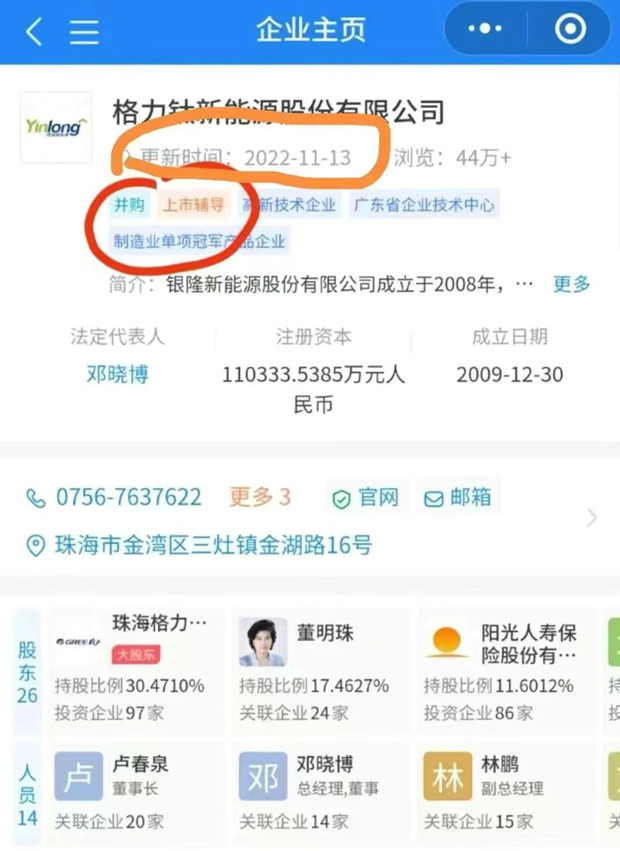Open address 珠海市金湾区三灶镇金湖路16号 on map

[212, 545]
